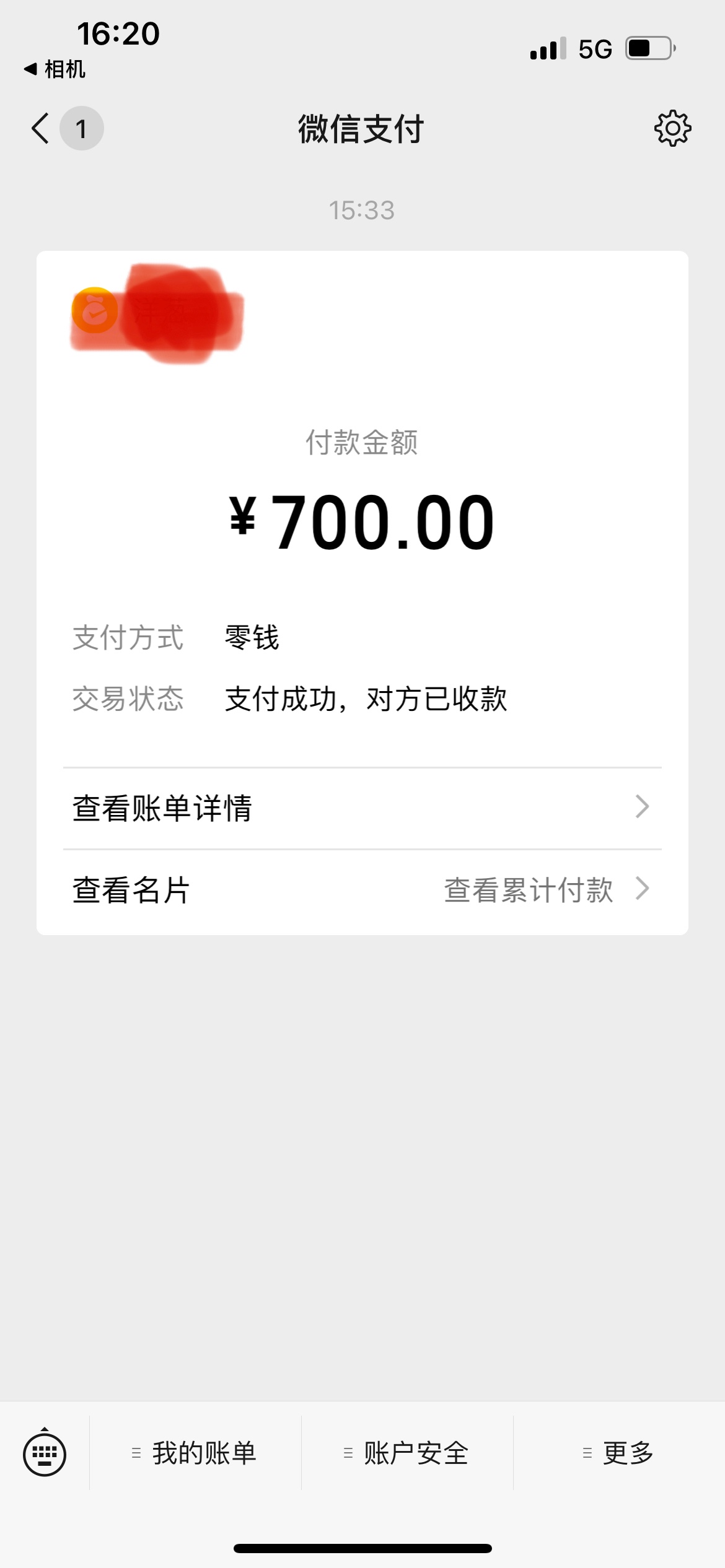
Task: Open 查看账单详情 bill details
Action: 362,808
